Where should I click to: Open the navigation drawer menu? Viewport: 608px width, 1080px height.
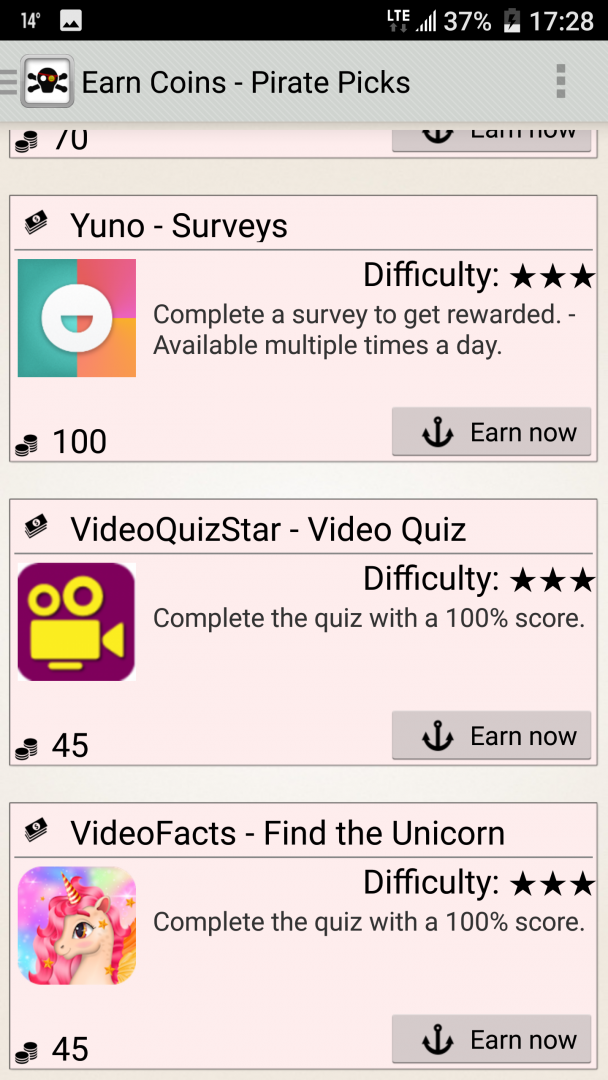(x=10, y=82)
